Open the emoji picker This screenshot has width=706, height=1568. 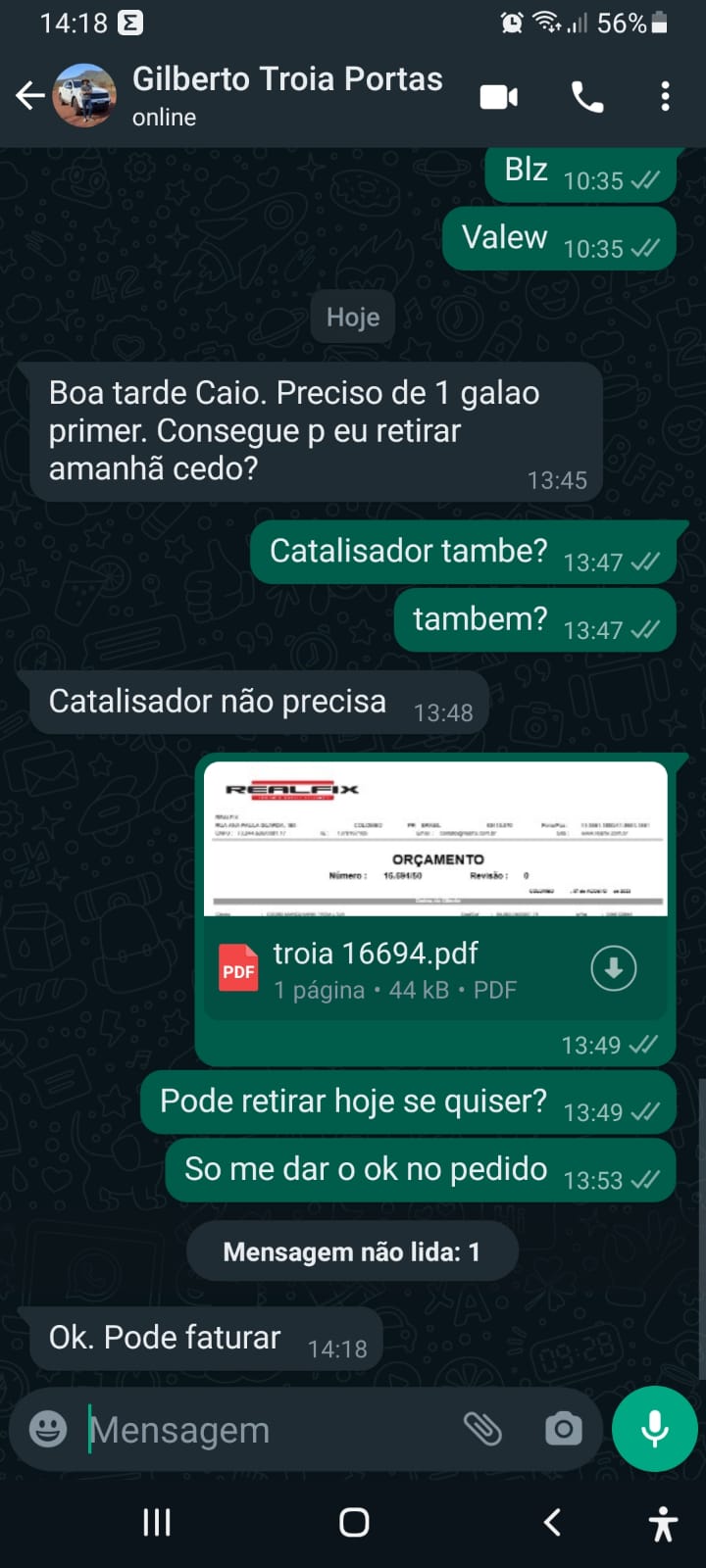click(48, 1429)
